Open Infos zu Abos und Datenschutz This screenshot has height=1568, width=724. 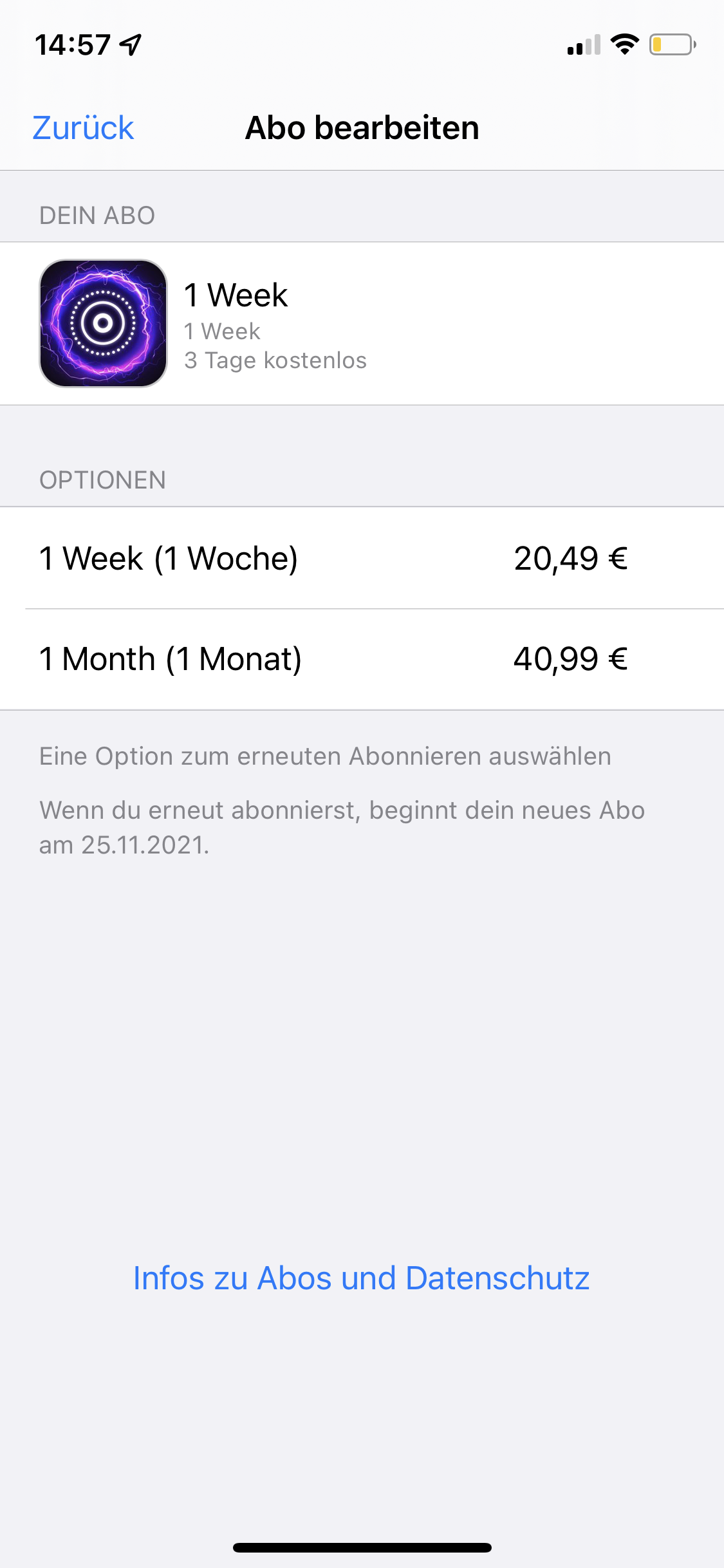pyautogui.click(x=361, y=1278)
